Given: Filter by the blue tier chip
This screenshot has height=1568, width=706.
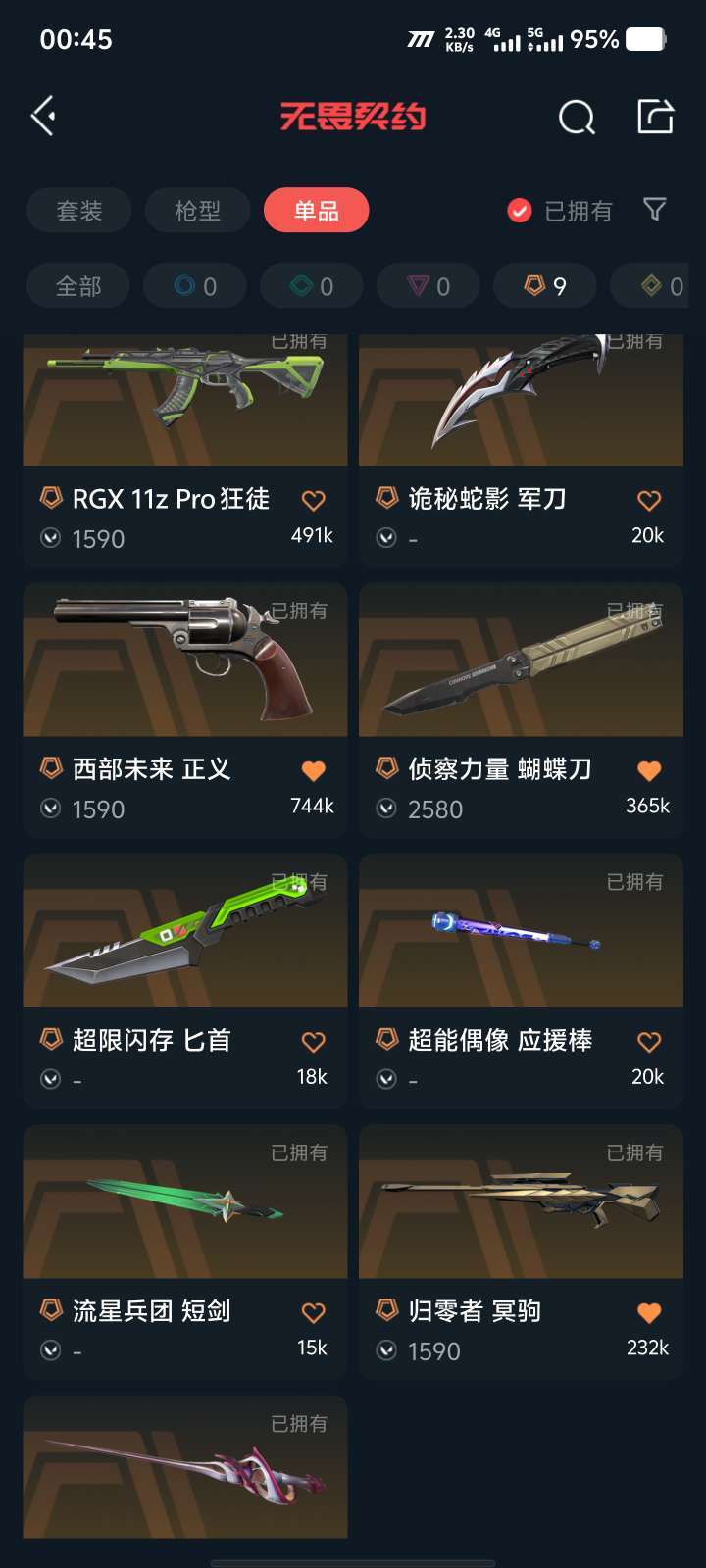Looking at the screenshot, I should tap(195, 286).
